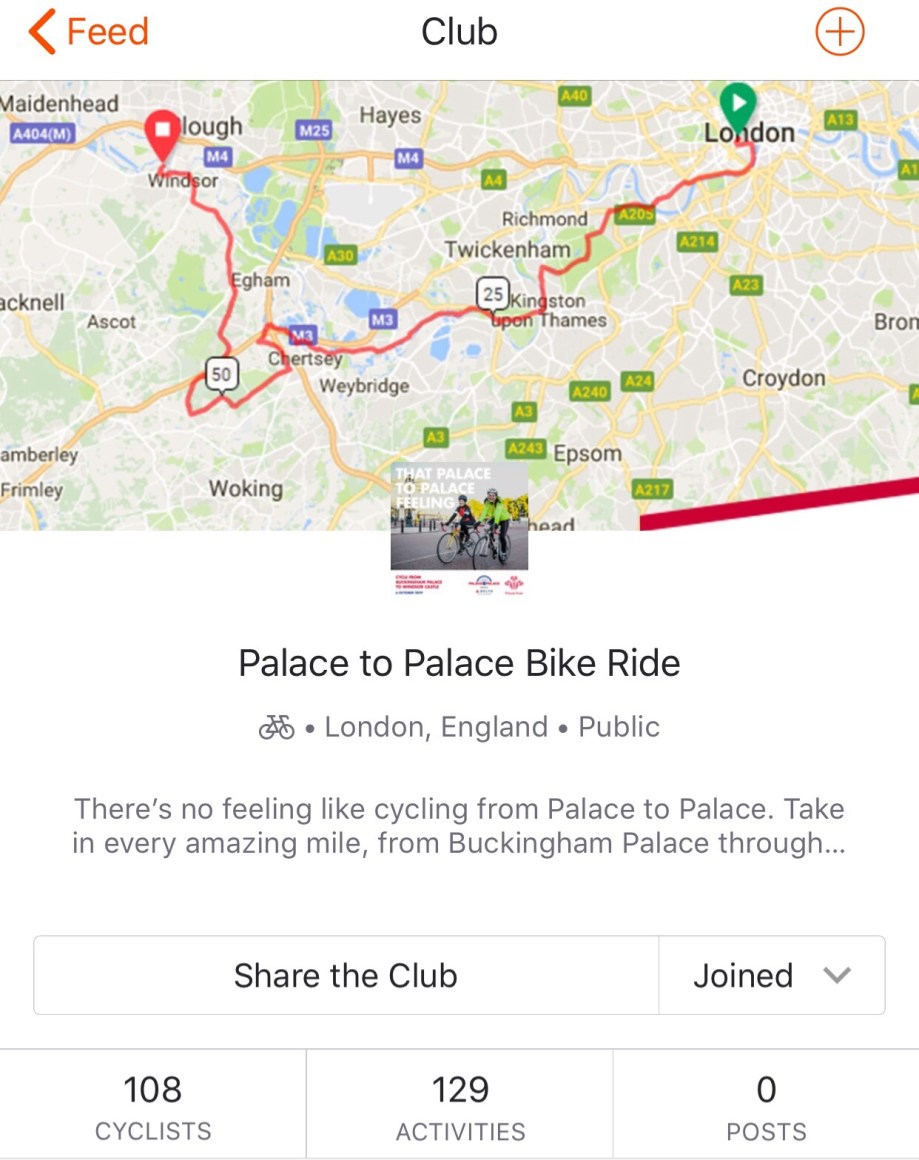
Task: Open the Joined membership dropdown
Action: tap(771, 975)
